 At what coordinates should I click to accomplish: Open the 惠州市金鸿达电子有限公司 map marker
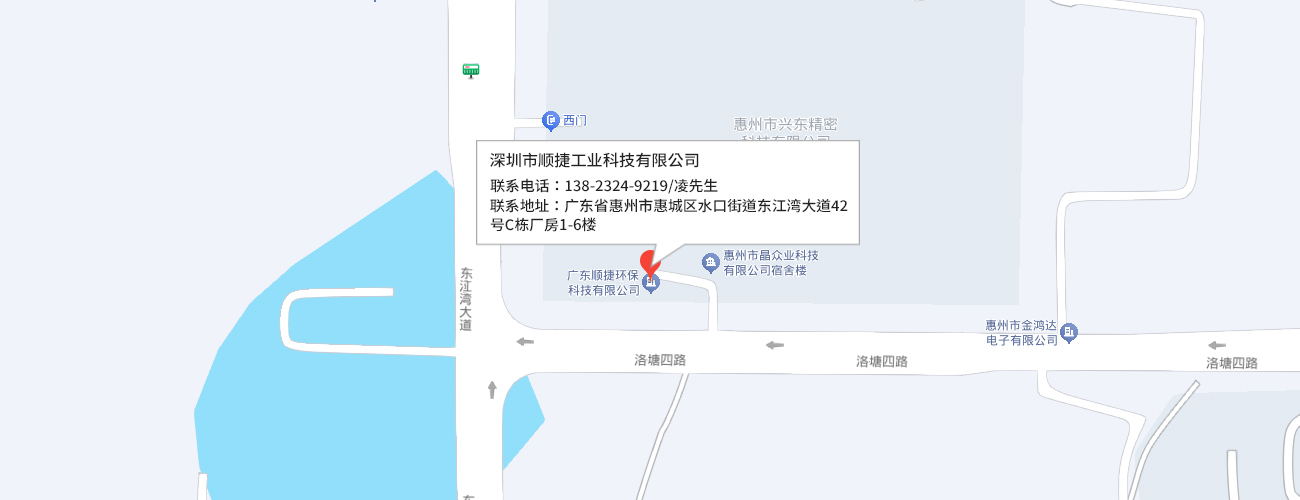point(1069,332)
